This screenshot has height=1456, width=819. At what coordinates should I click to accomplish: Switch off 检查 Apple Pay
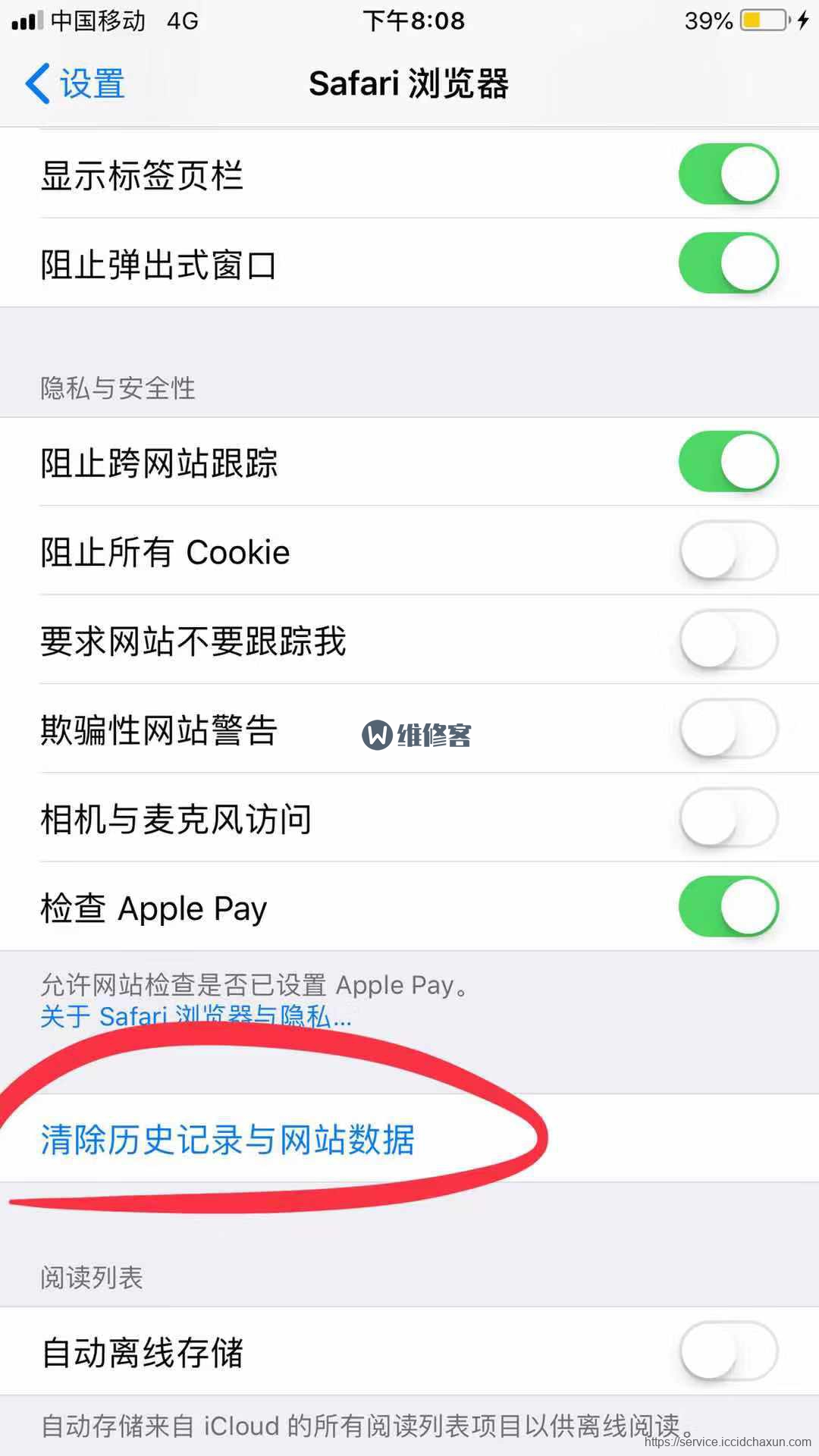[x=729, y=907]
